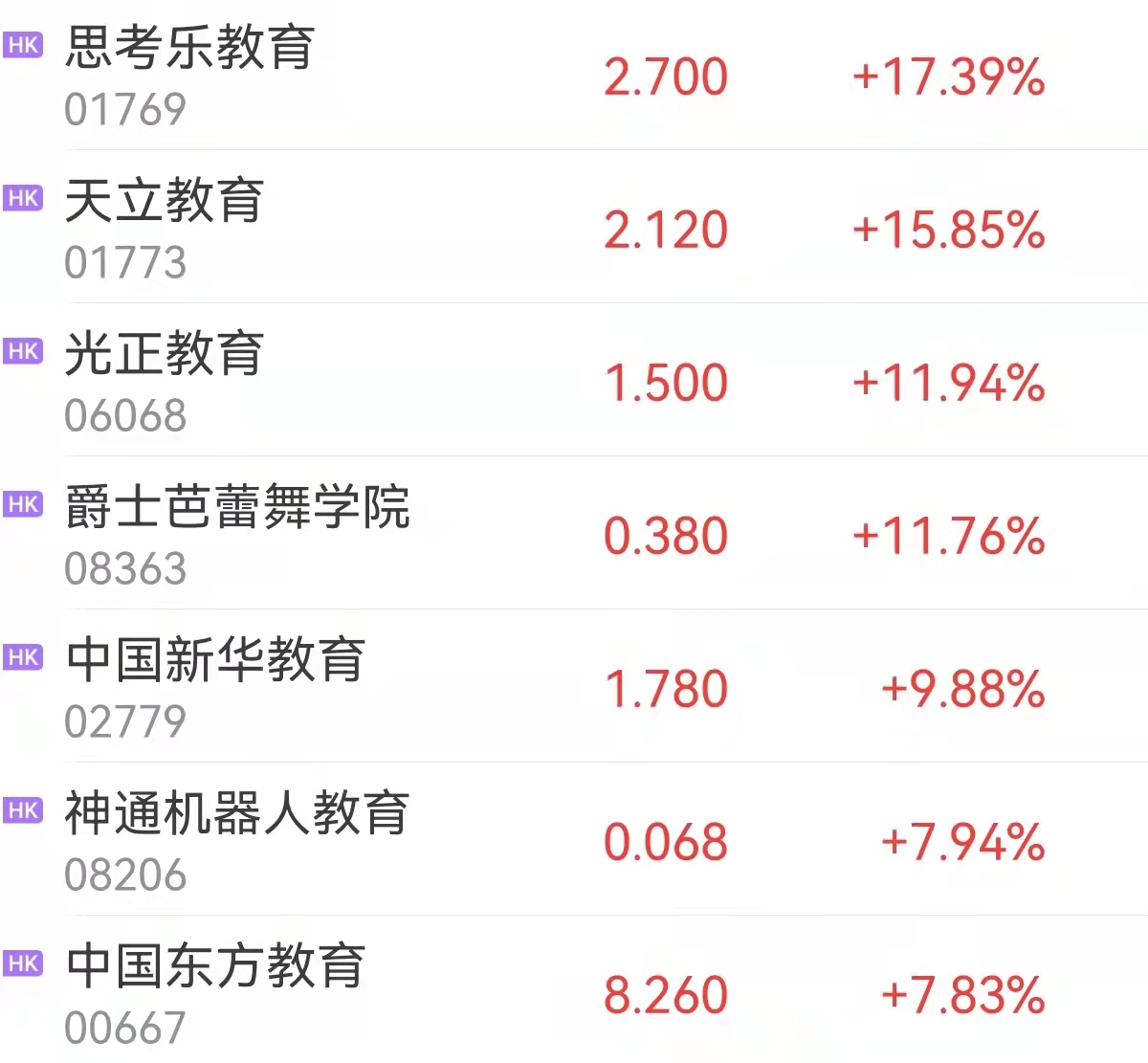View details for 光正教育 06068
The height and width of the screenshot is (1063, 1148).
(x=165, y=354)
